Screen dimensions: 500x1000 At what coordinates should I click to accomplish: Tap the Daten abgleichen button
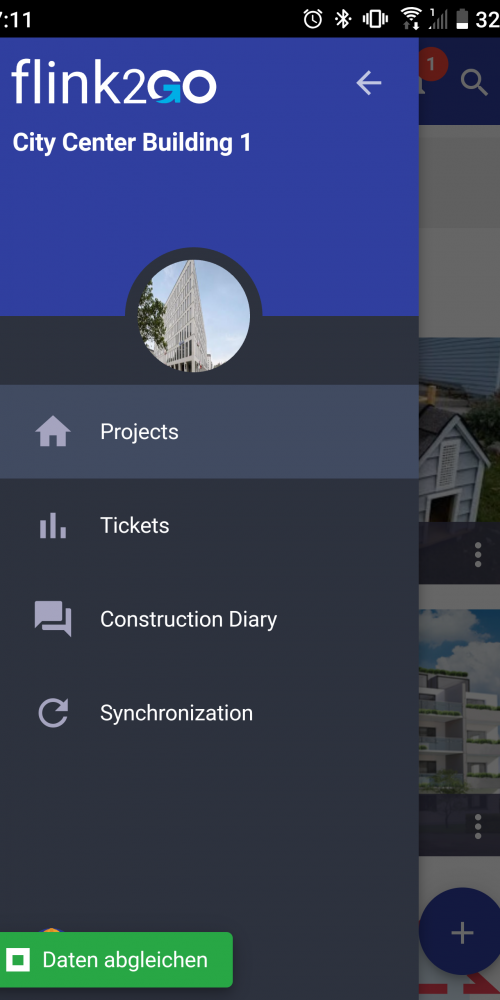116,960
